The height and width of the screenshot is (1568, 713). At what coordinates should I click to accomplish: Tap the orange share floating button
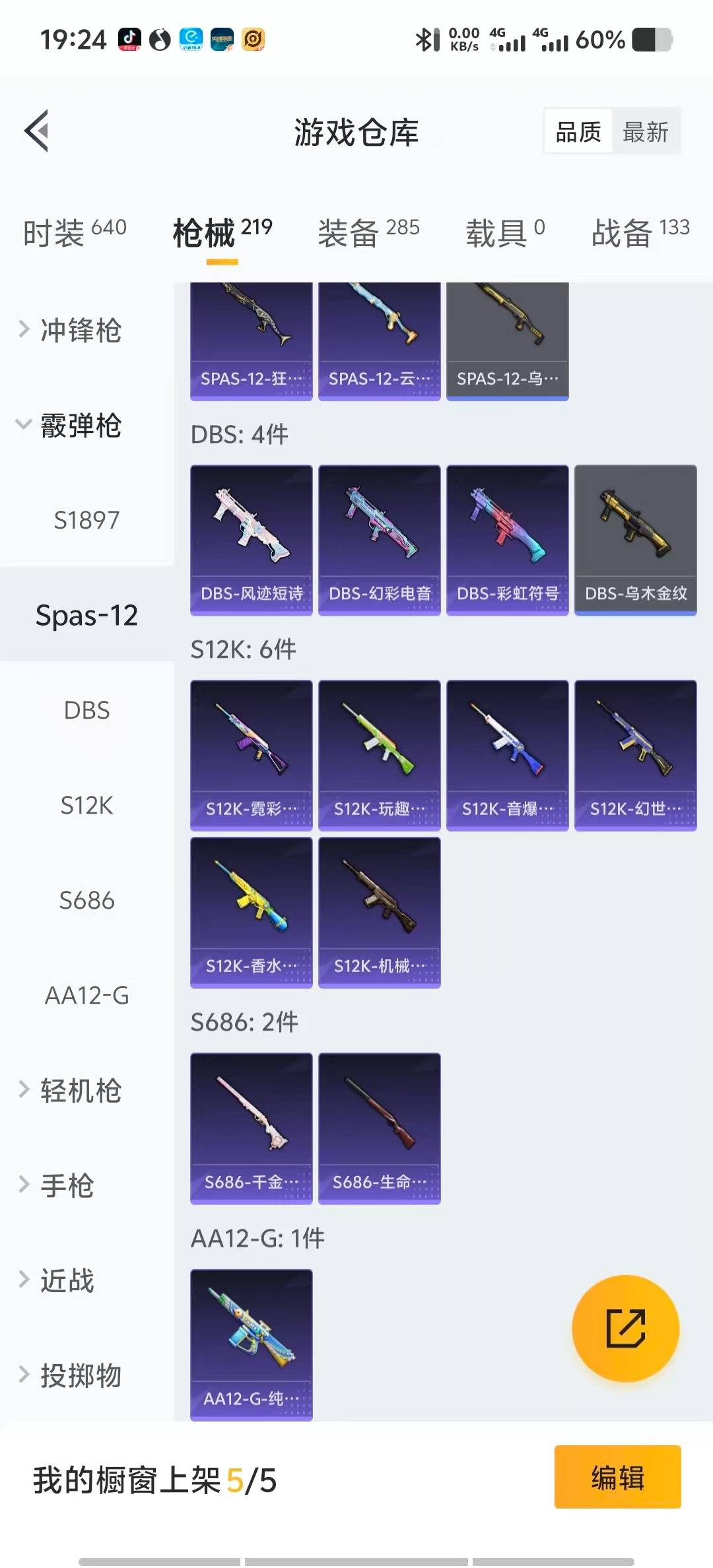coord(625,1328)
